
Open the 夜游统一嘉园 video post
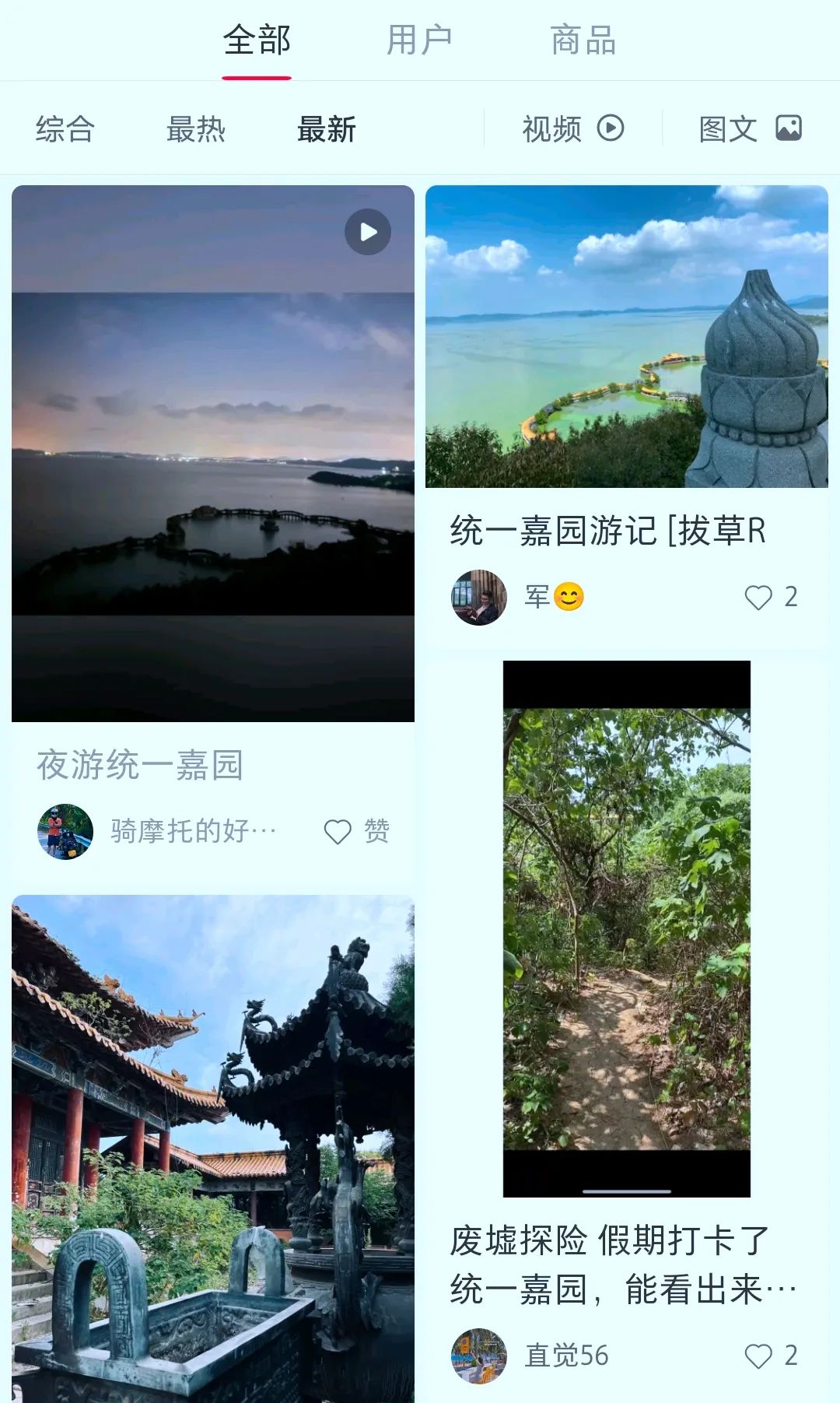pos(213,453)
